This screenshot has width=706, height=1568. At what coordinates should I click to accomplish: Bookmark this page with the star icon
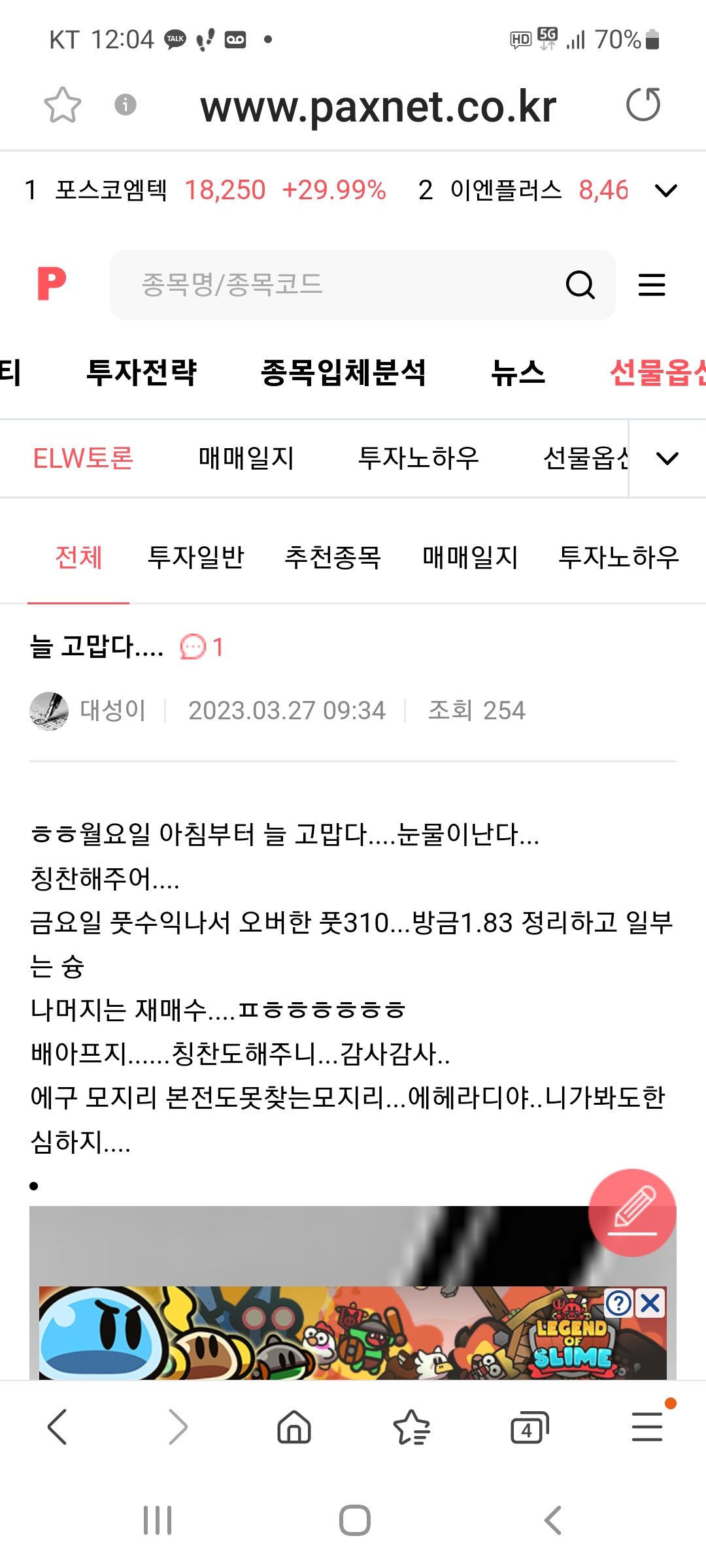(63, 105)
